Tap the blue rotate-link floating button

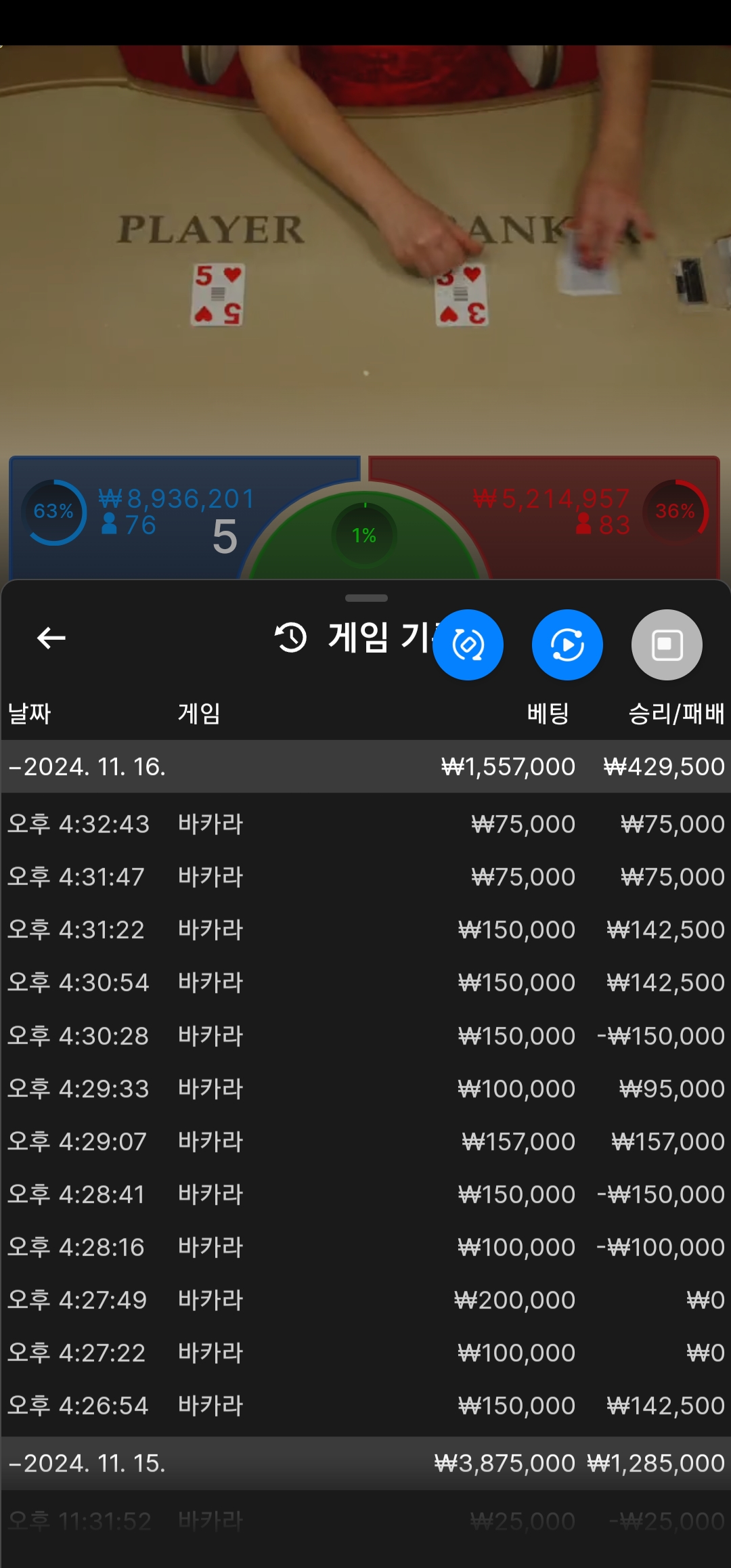468,645
